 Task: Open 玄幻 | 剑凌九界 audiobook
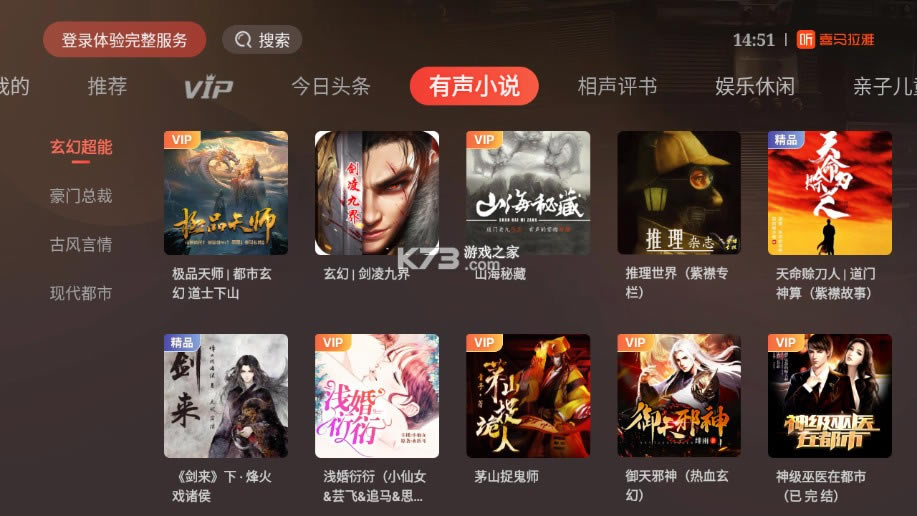[377, 193]
